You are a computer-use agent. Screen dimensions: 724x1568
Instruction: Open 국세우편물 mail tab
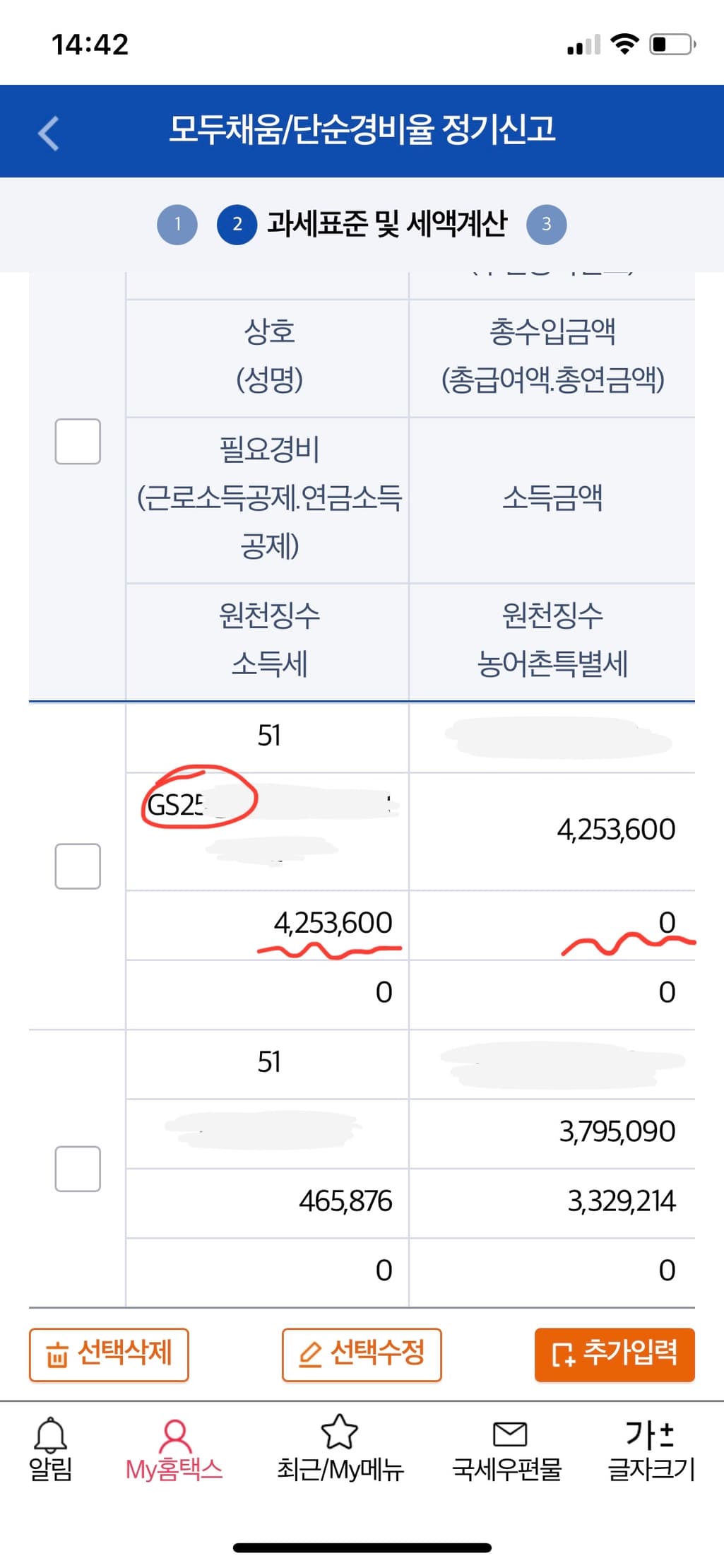click(508, 1449)
